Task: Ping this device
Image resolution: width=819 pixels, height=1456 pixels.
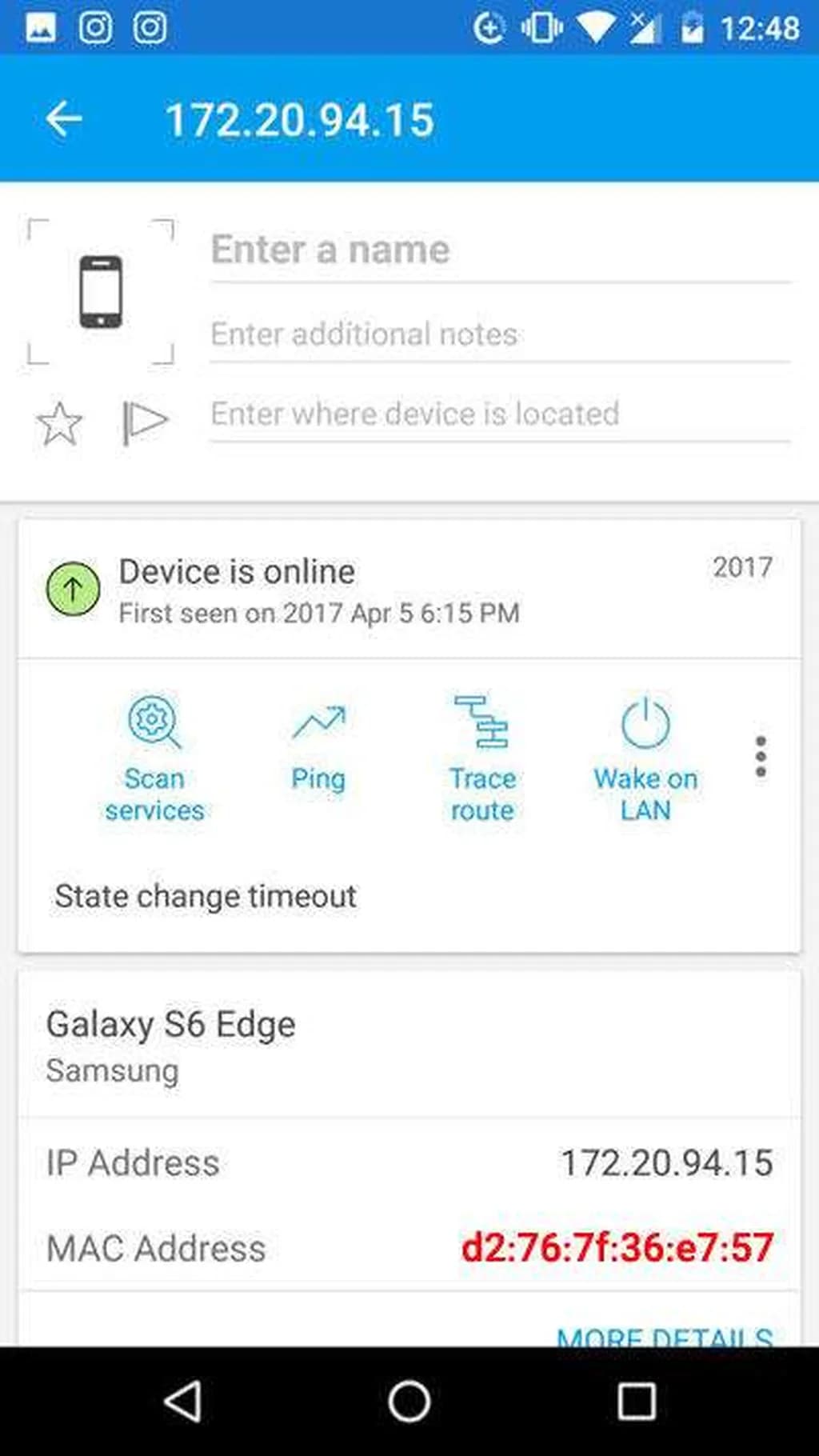Action: click(x=318, y=746)
